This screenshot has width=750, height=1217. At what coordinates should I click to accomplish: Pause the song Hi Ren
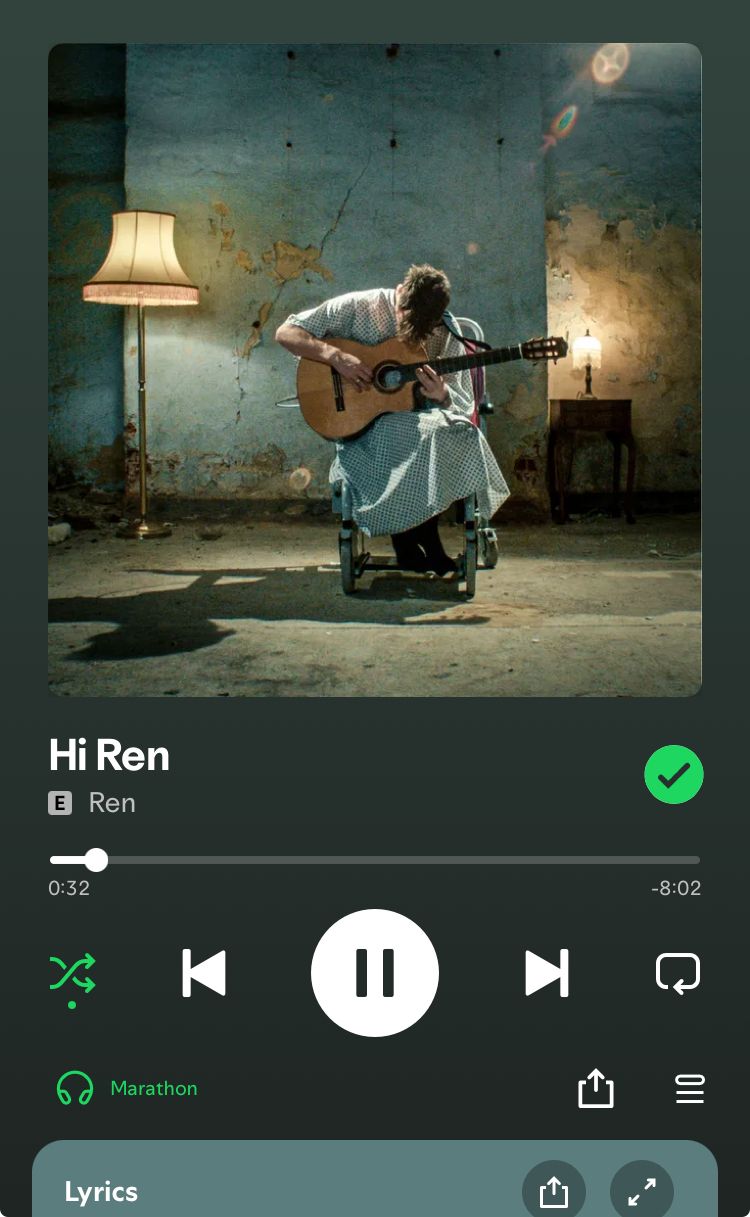pos(374,972)
